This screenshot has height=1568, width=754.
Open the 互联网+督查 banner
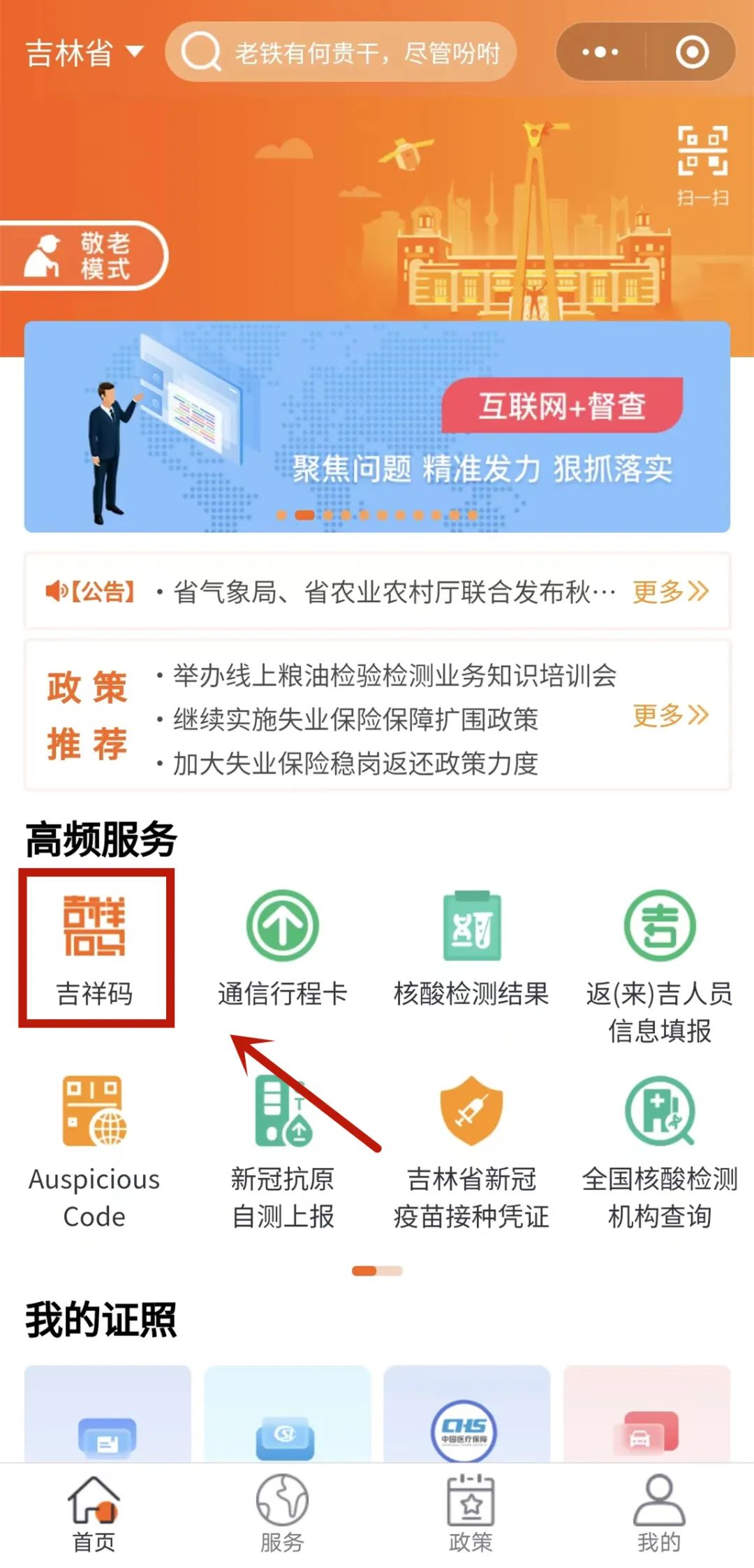tap(377, 427)
